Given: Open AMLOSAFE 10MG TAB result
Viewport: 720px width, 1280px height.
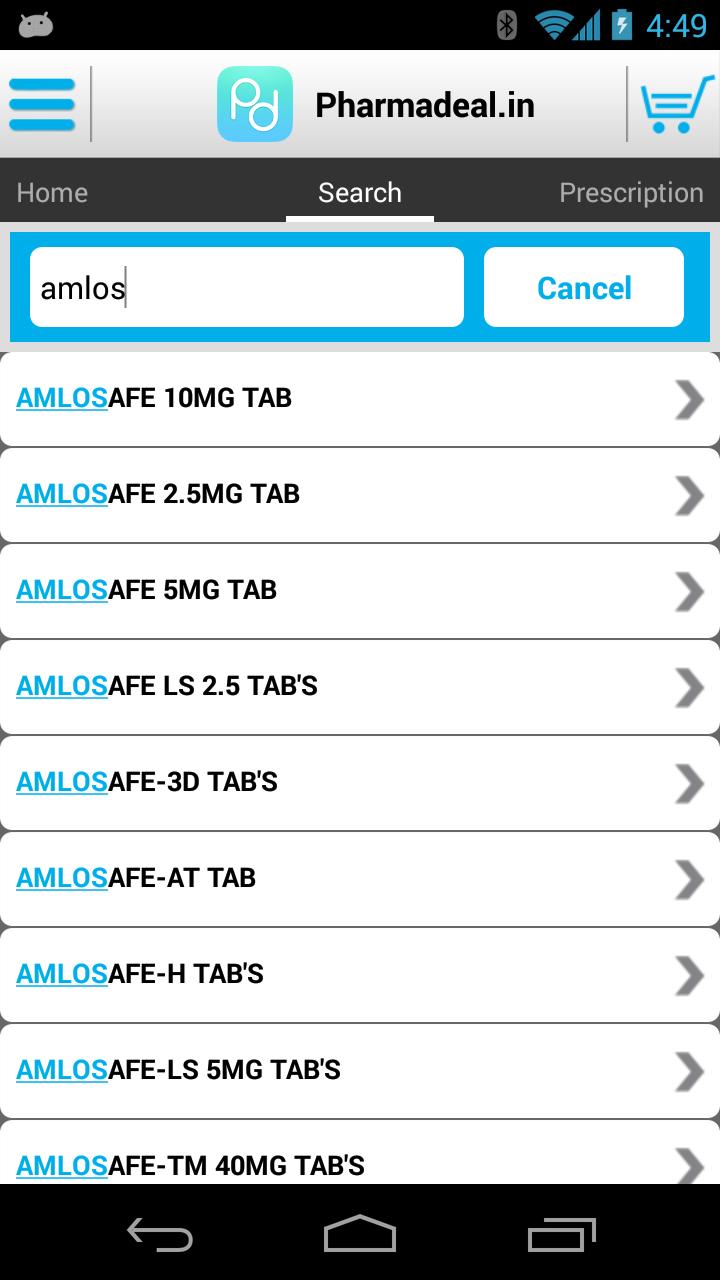Looking at the screenshot, I should pyautogui.click(x=358, y=399).
